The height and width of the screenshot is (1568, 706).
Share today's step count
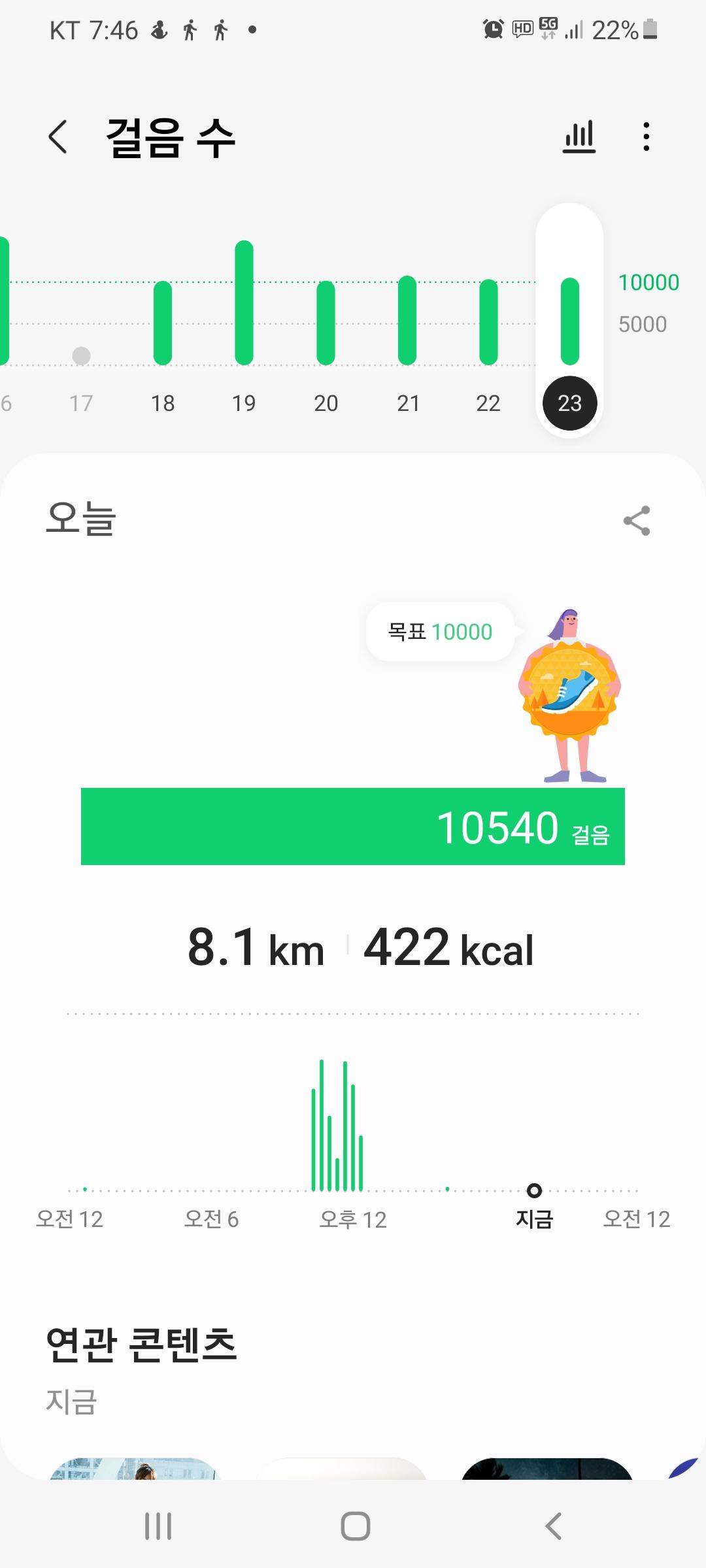coord(637,521)
